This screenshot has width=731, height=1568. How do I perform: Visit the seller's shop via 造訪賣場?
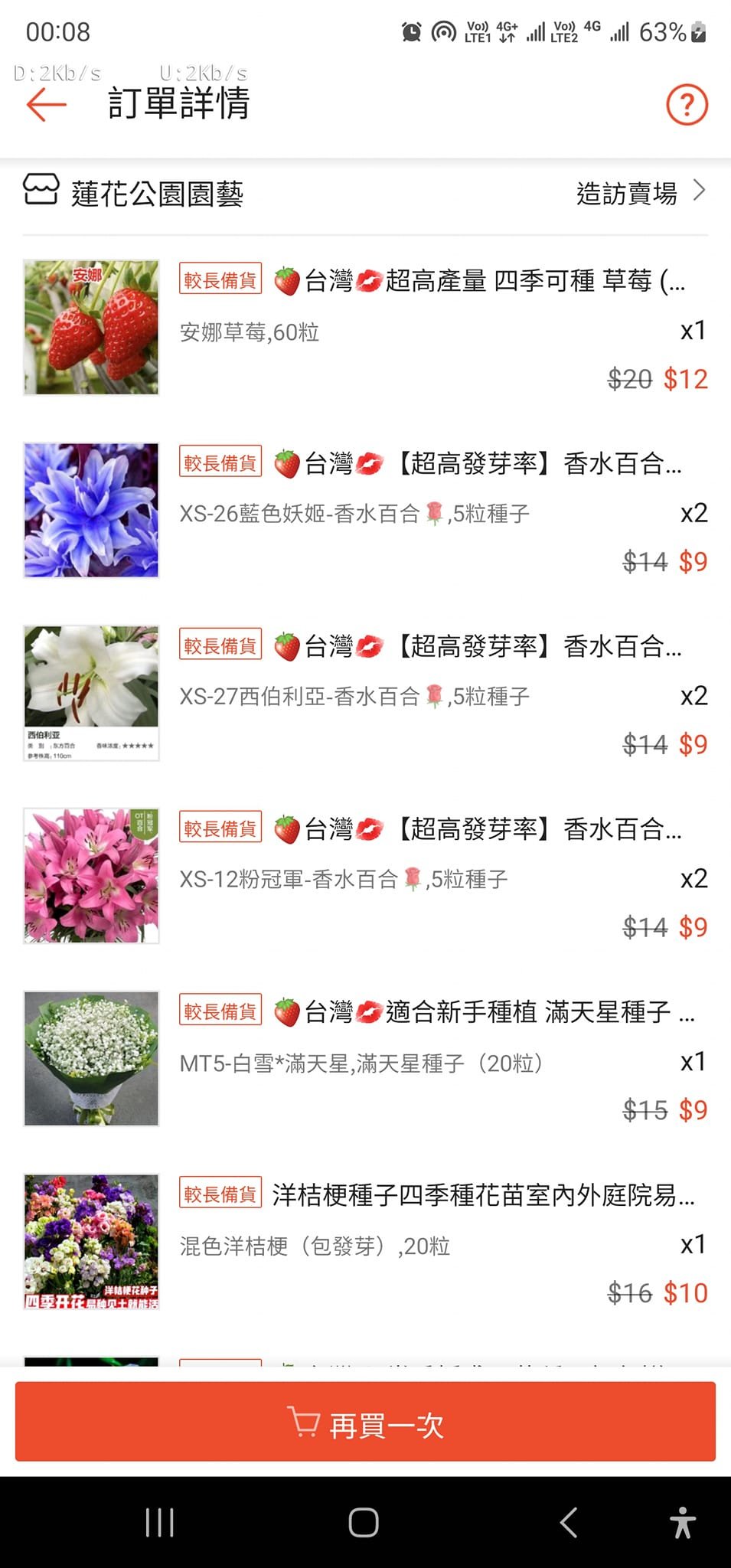(x=640, y=193)
